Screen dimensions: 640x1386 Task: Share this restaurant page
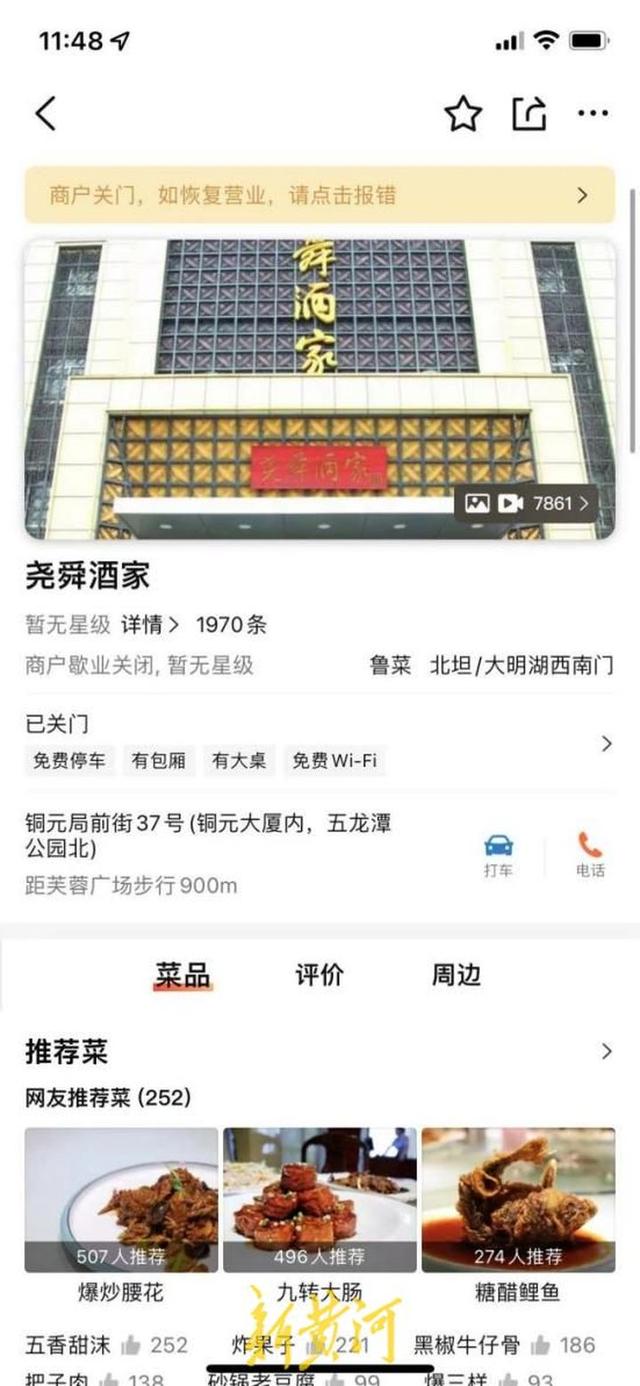point(529,114)
